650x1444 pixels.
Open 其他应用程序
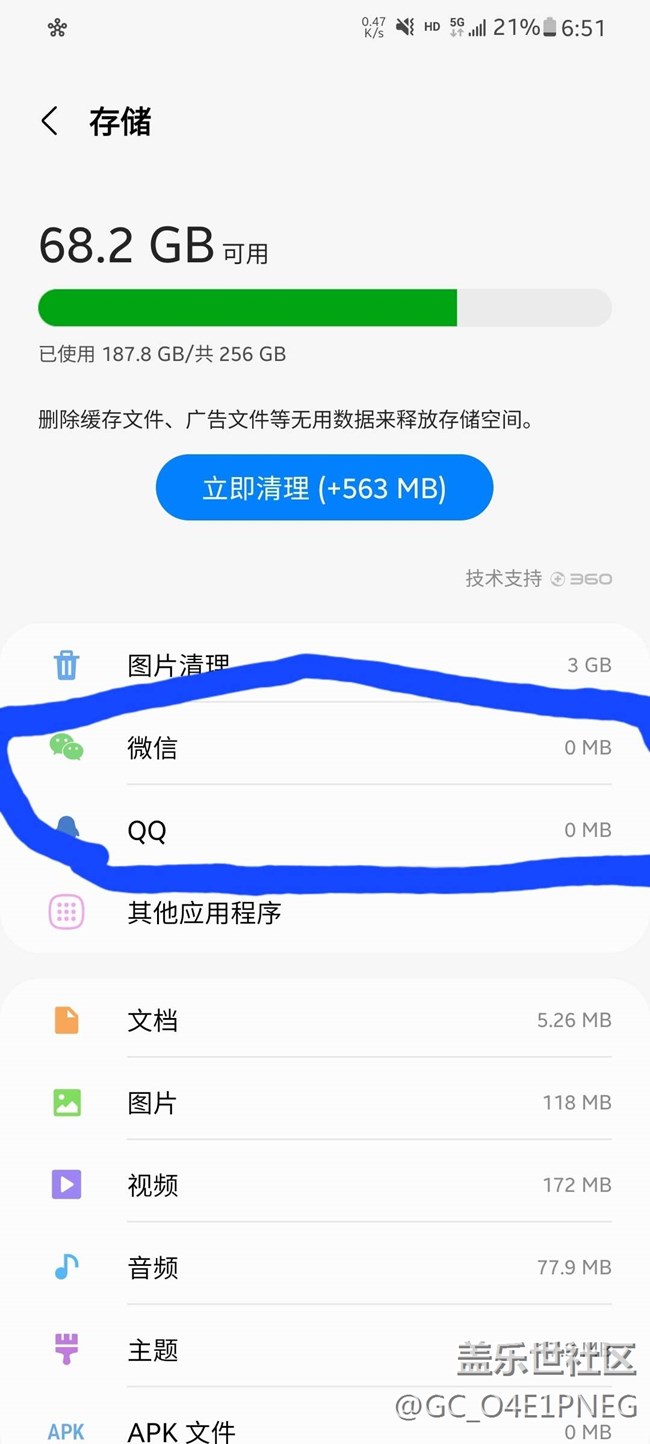[x=325, y=912]
